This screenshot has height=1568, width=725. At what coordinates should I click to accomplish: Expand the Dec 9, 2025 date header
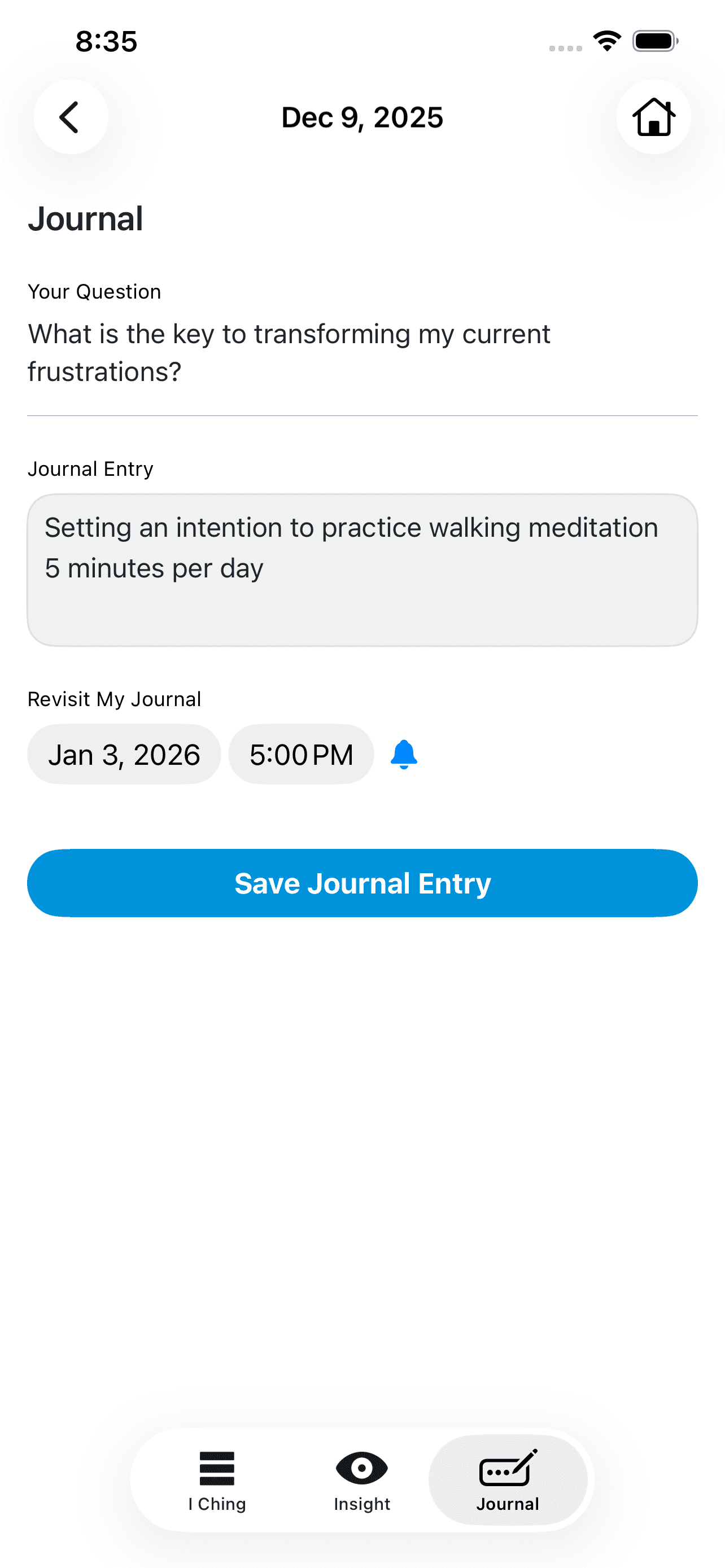click(362, 117)
